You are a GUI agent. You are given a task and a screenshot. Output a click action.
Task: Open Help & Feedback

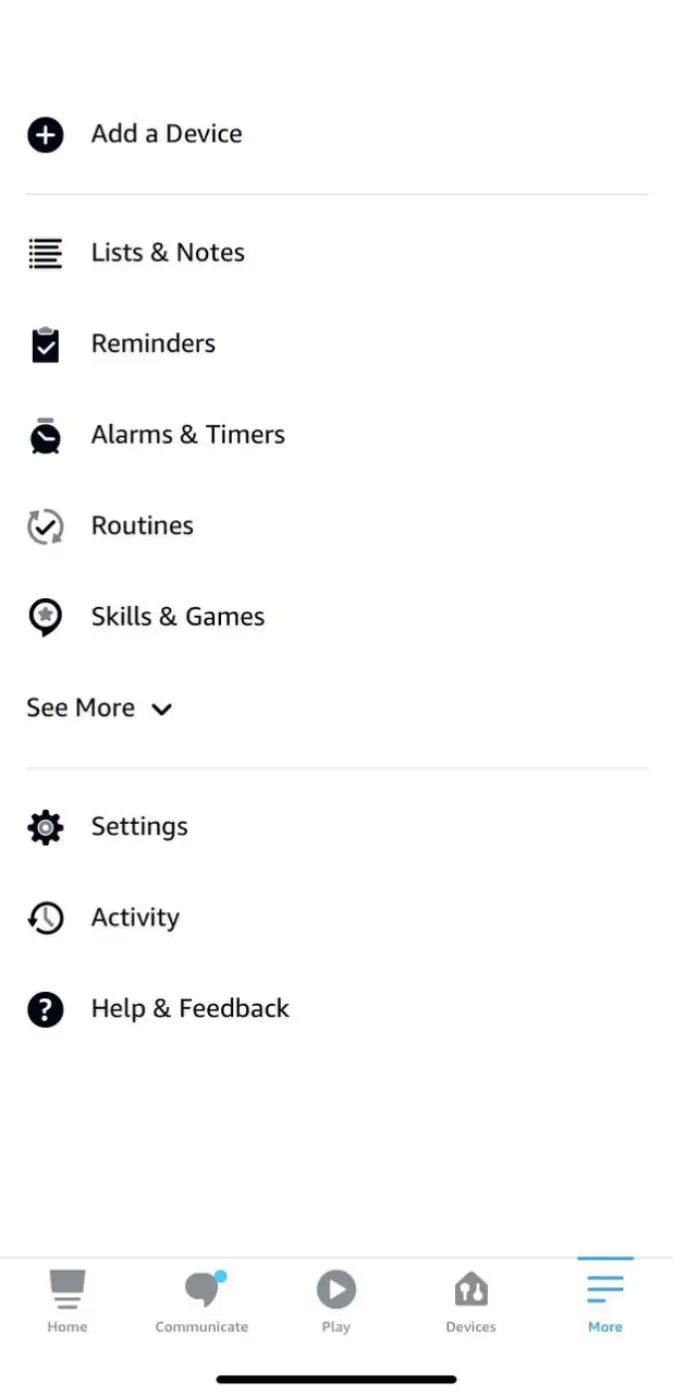(x=189, y=1009)
